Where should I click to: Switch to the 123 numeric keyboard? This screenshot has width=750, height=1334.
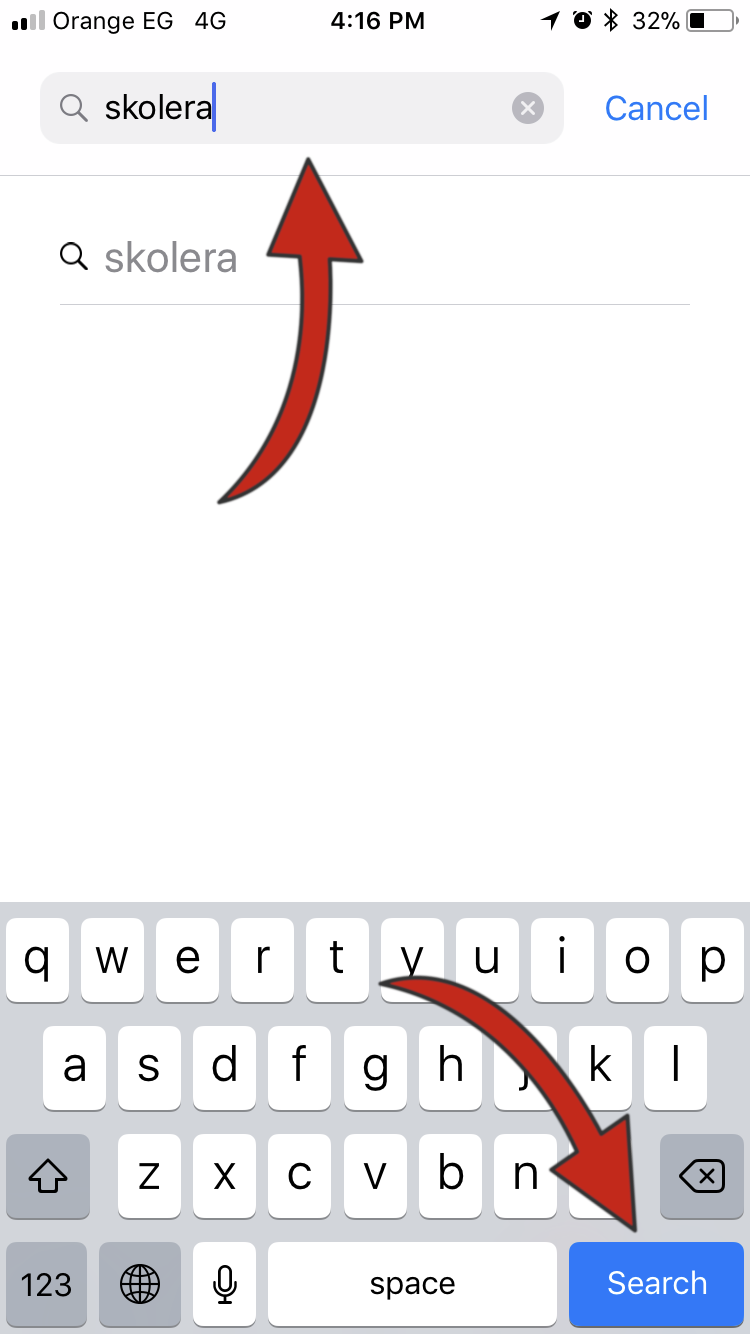[47, 1283]
